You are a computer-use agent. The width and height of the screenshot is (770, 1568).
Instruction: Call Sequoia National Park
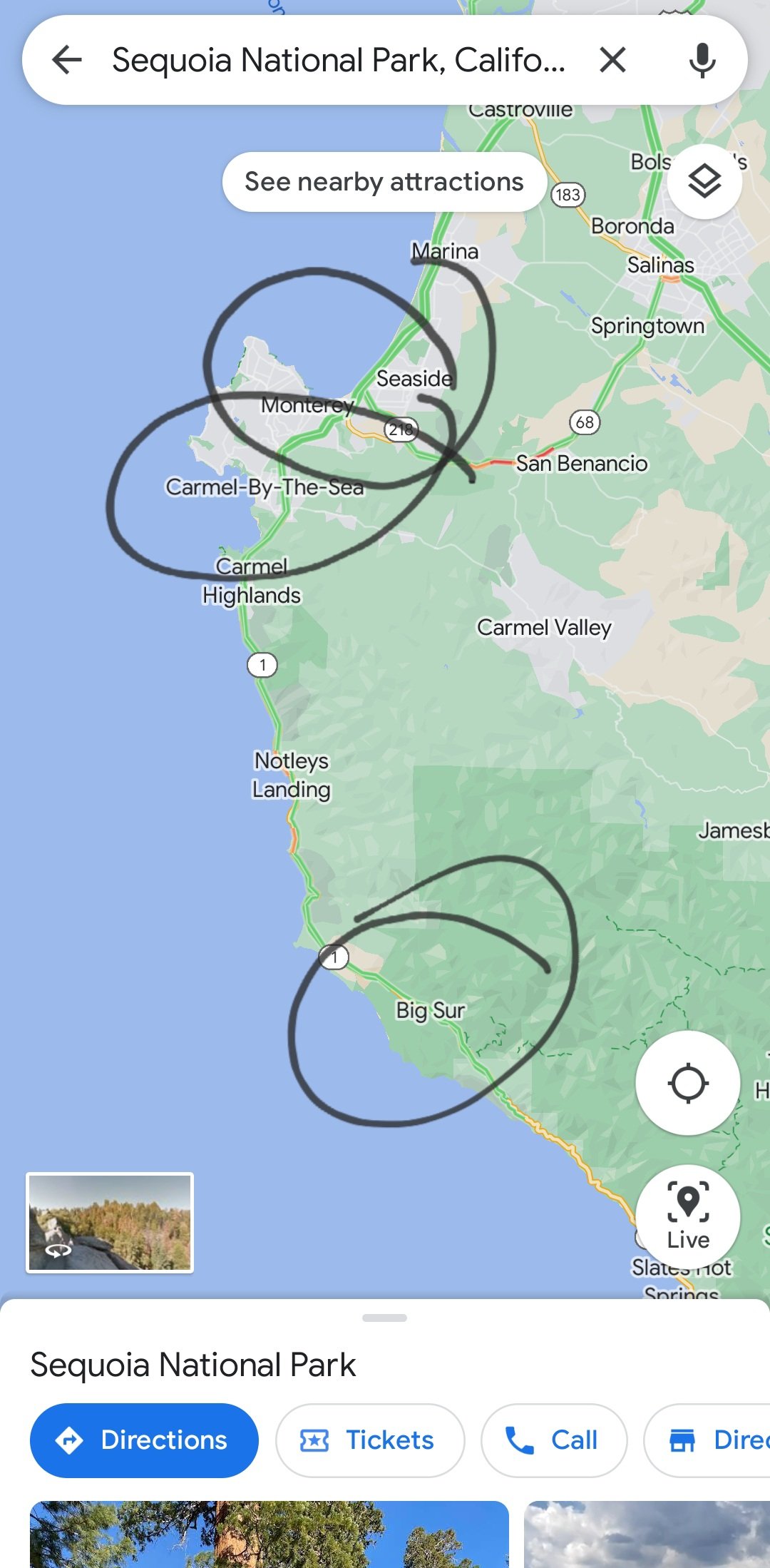click(553, 1440)
